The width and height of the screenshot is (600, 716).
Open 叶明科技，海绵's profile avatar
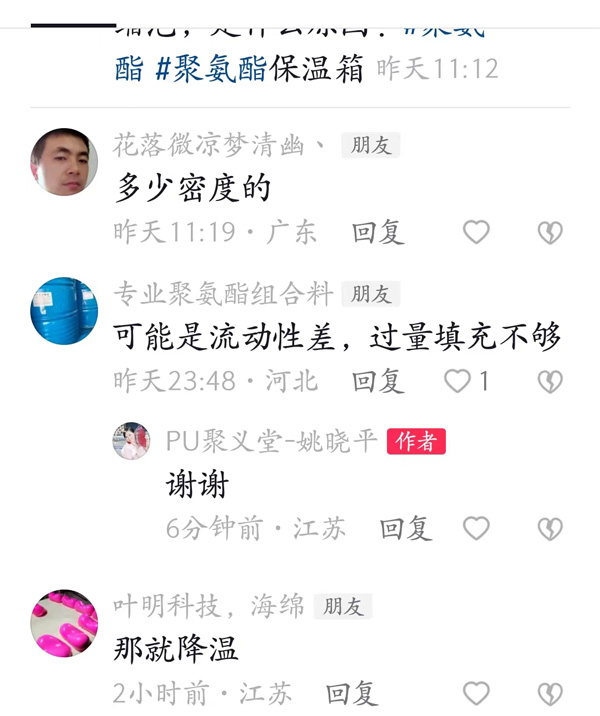point(64,623)
